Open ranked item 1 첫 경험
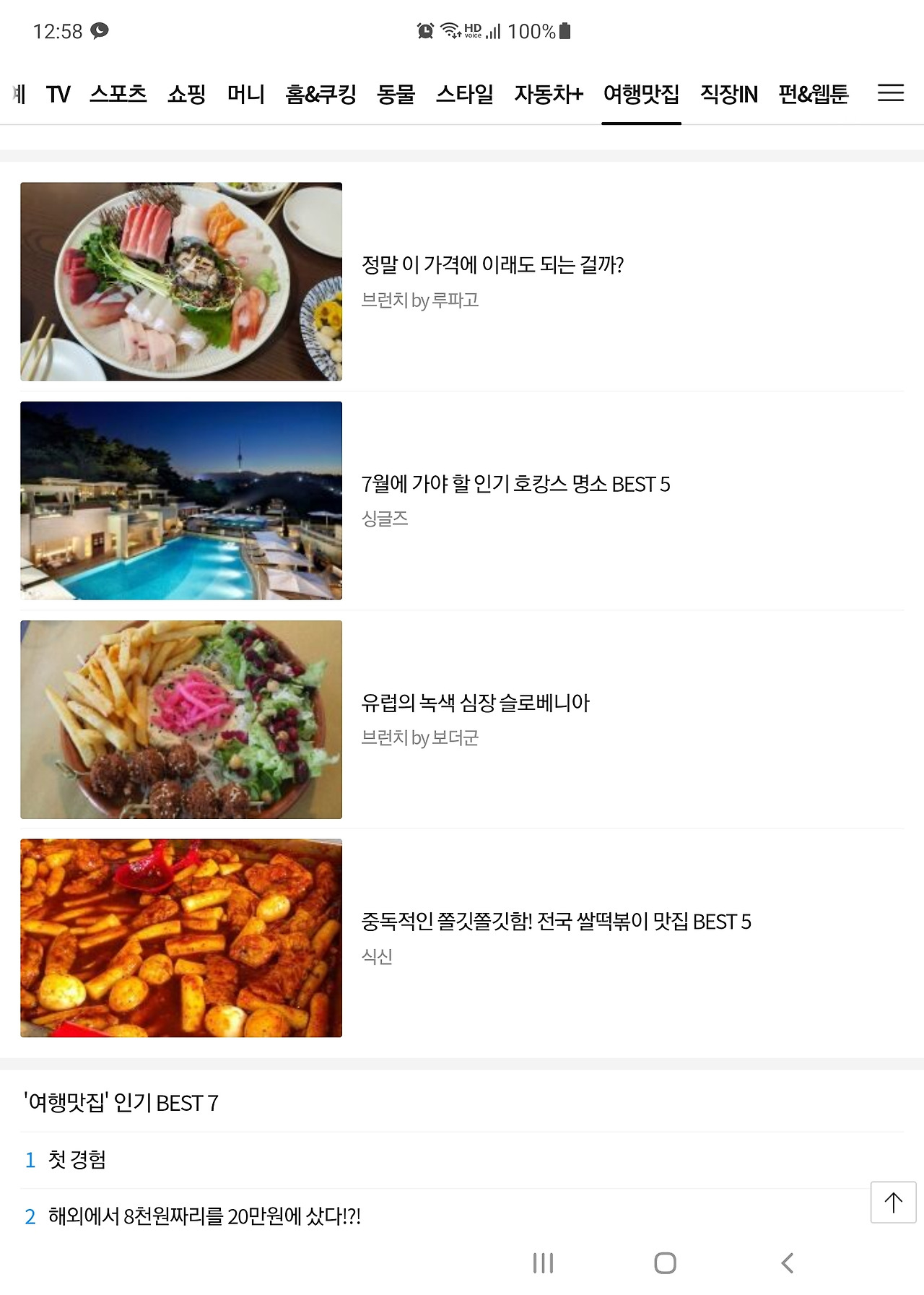924x1295 pixels. pyautogui.click(x=77, y=1160)
